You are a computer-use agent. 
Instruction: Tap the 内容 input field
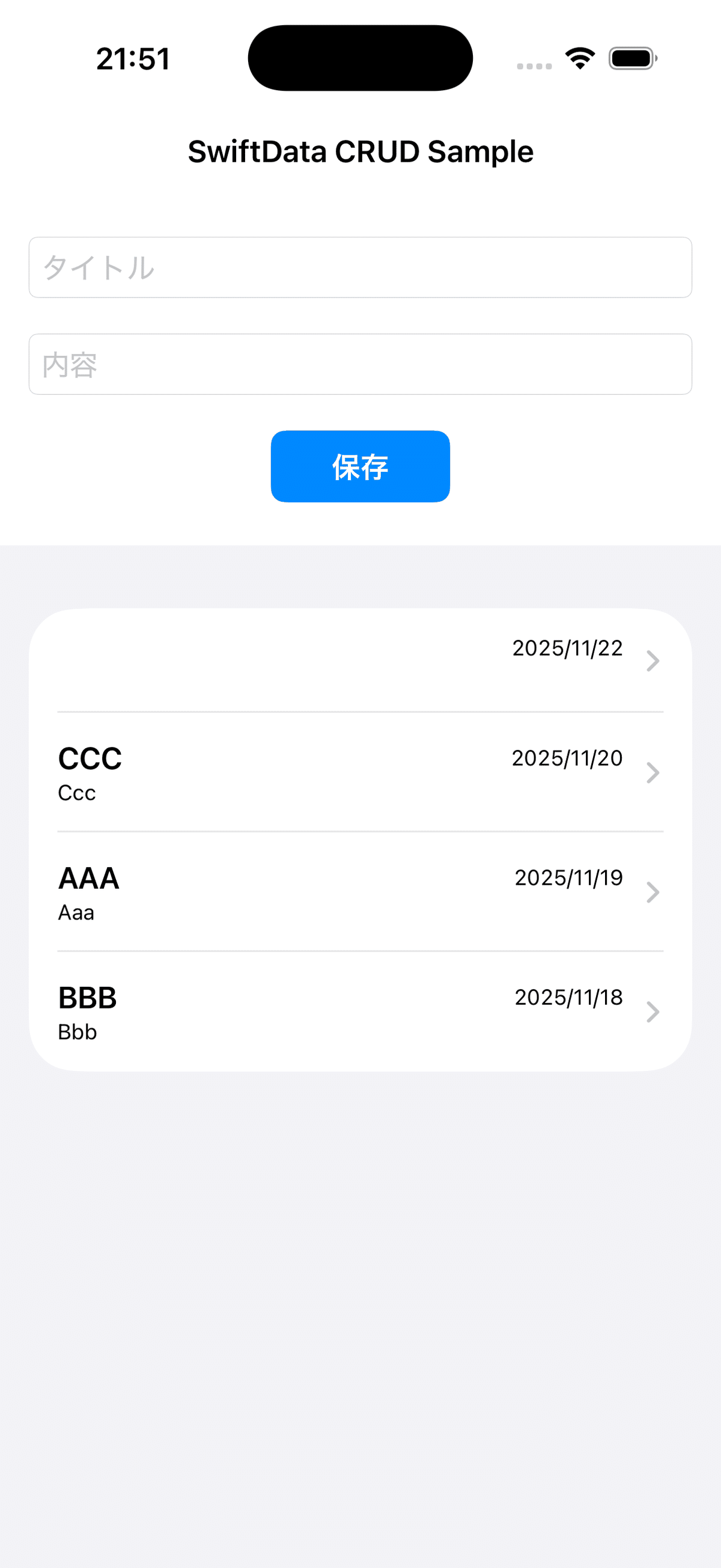(360, 364)
